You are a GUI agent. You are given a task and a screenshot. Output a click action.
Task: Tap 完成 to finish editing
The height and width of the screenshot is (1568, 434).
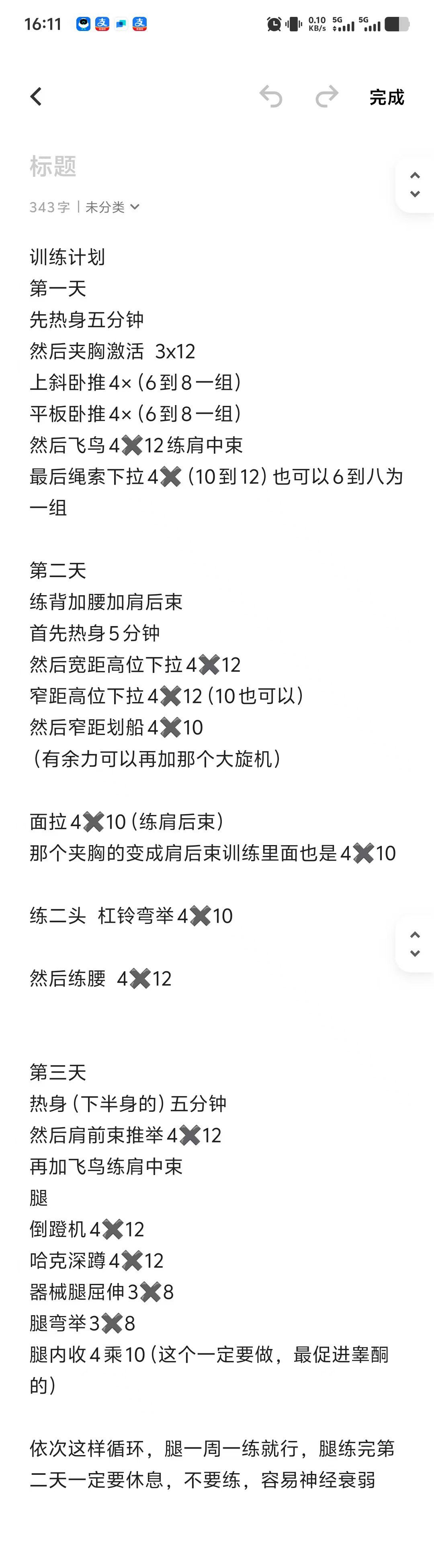pos(387,97)
